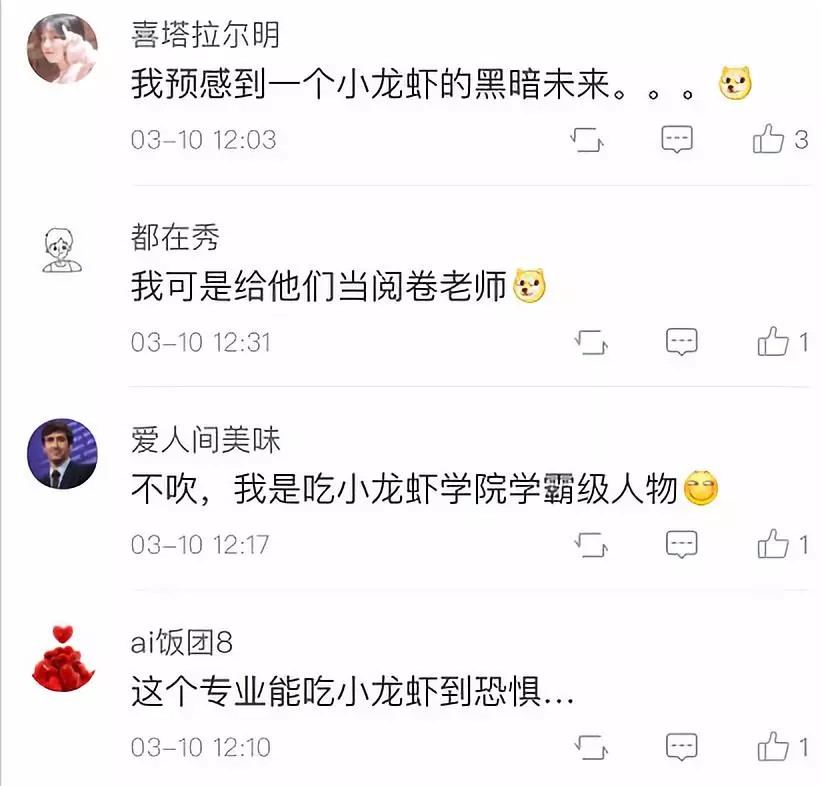Like the comment by ai饭团8
This screenshot has width=822, height=786.
(773, 746)
